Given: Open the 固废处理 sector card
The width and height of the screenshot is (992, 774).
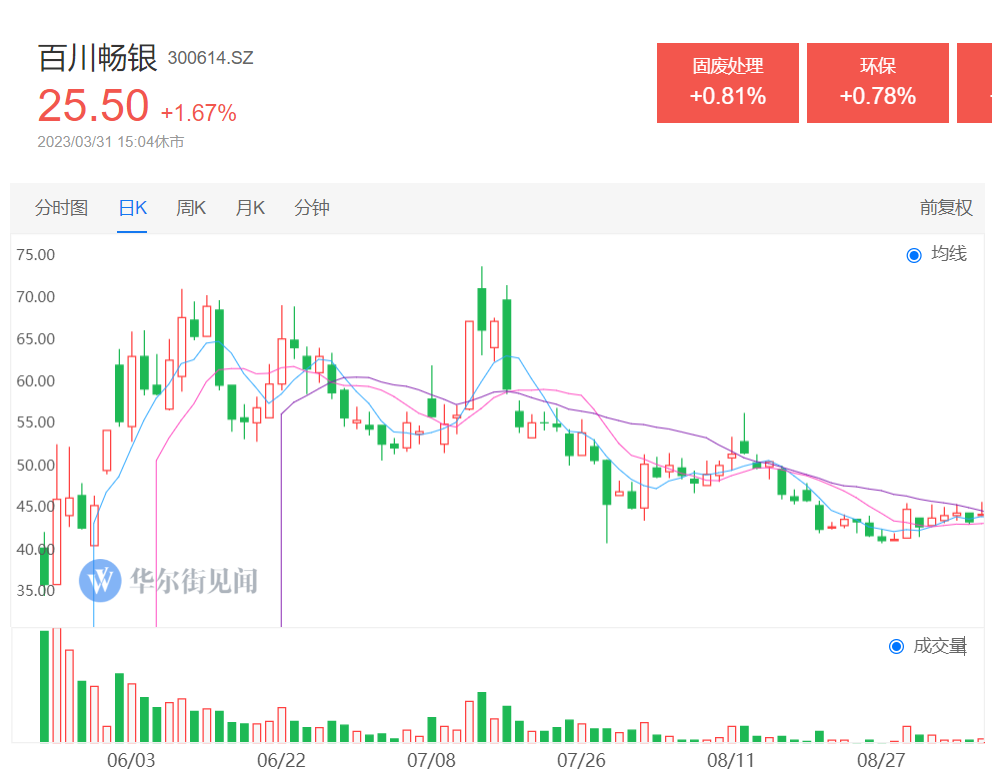Looking at the screenshot, I should (x=727, y=83).
